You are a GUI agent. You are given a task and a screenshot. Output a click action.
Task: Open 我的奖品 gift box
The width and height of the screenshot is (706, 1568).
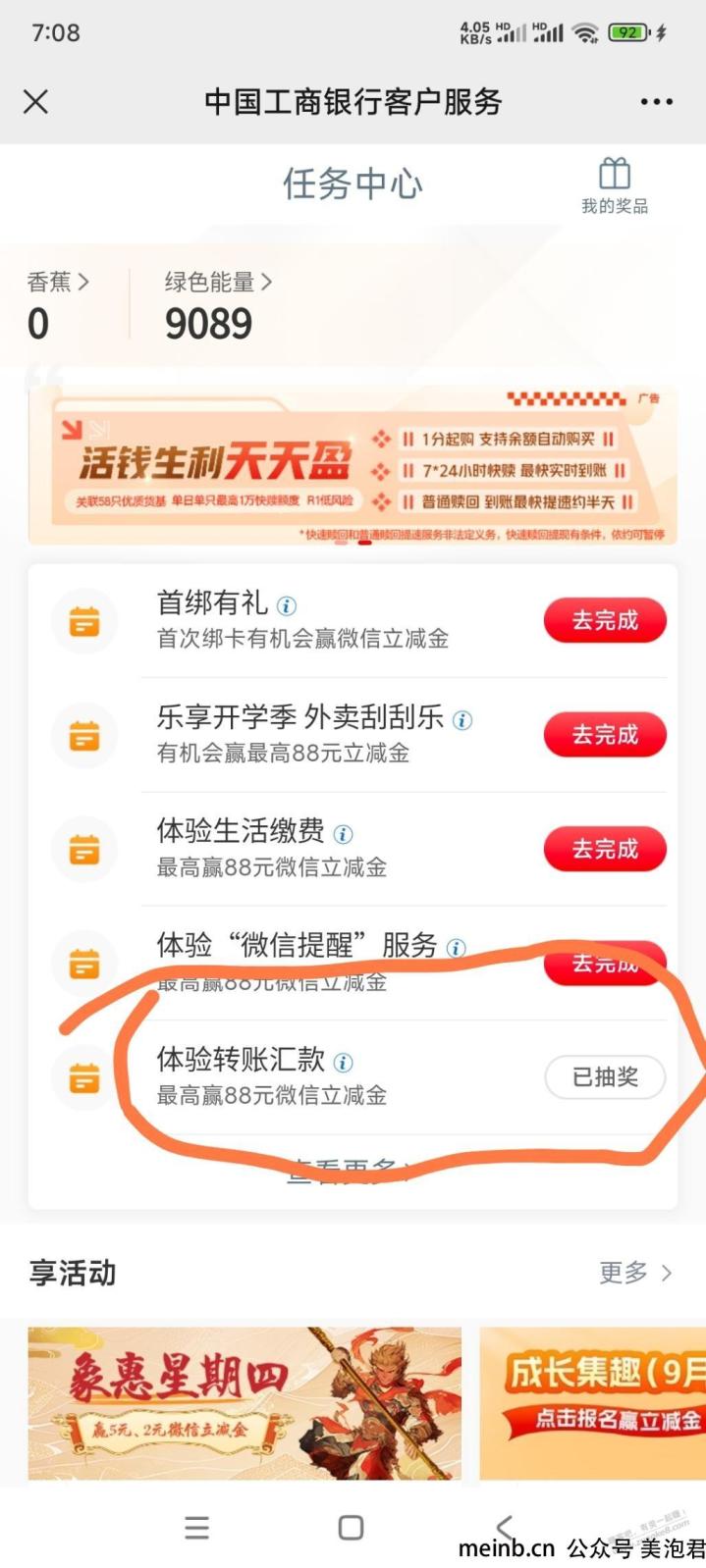(x=615, y=185)
